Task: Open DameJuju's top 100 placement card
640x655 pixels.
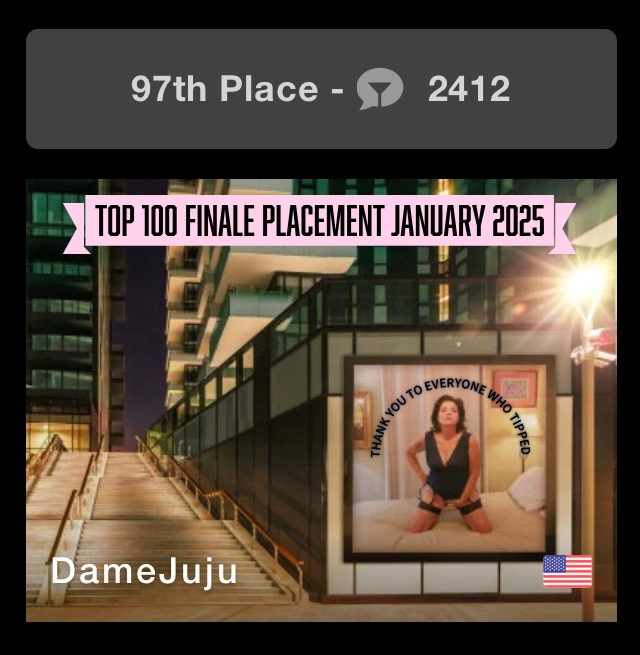Action: pyautogui.click(x=321, y=400)
